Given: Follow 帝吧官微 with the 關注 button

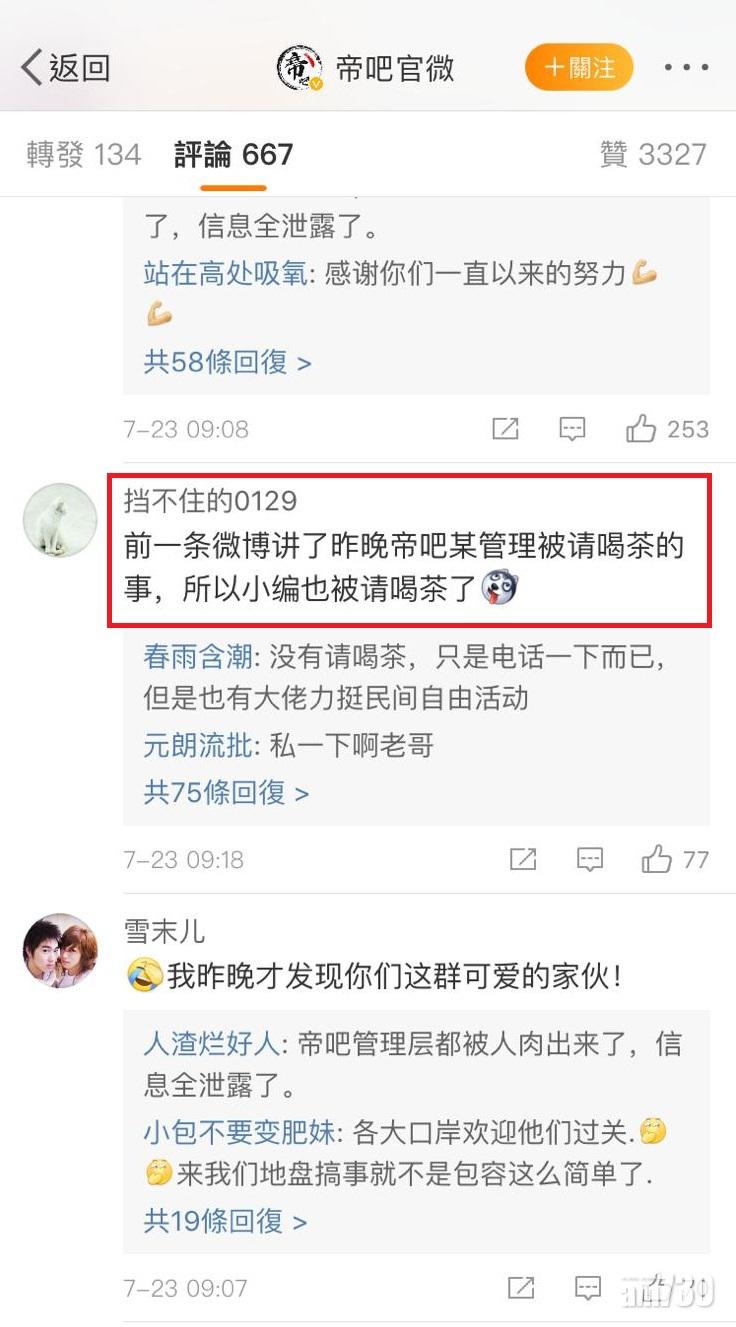Looking at the screenshot, I should pos(579,68).
